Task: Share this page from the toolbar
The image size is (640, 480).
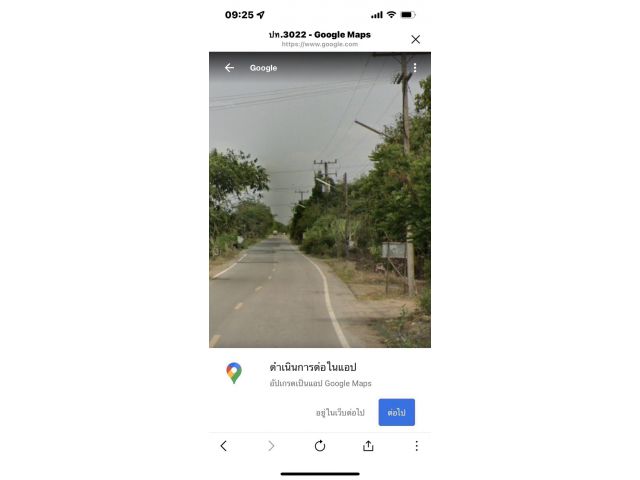Action: coord(368,446)
